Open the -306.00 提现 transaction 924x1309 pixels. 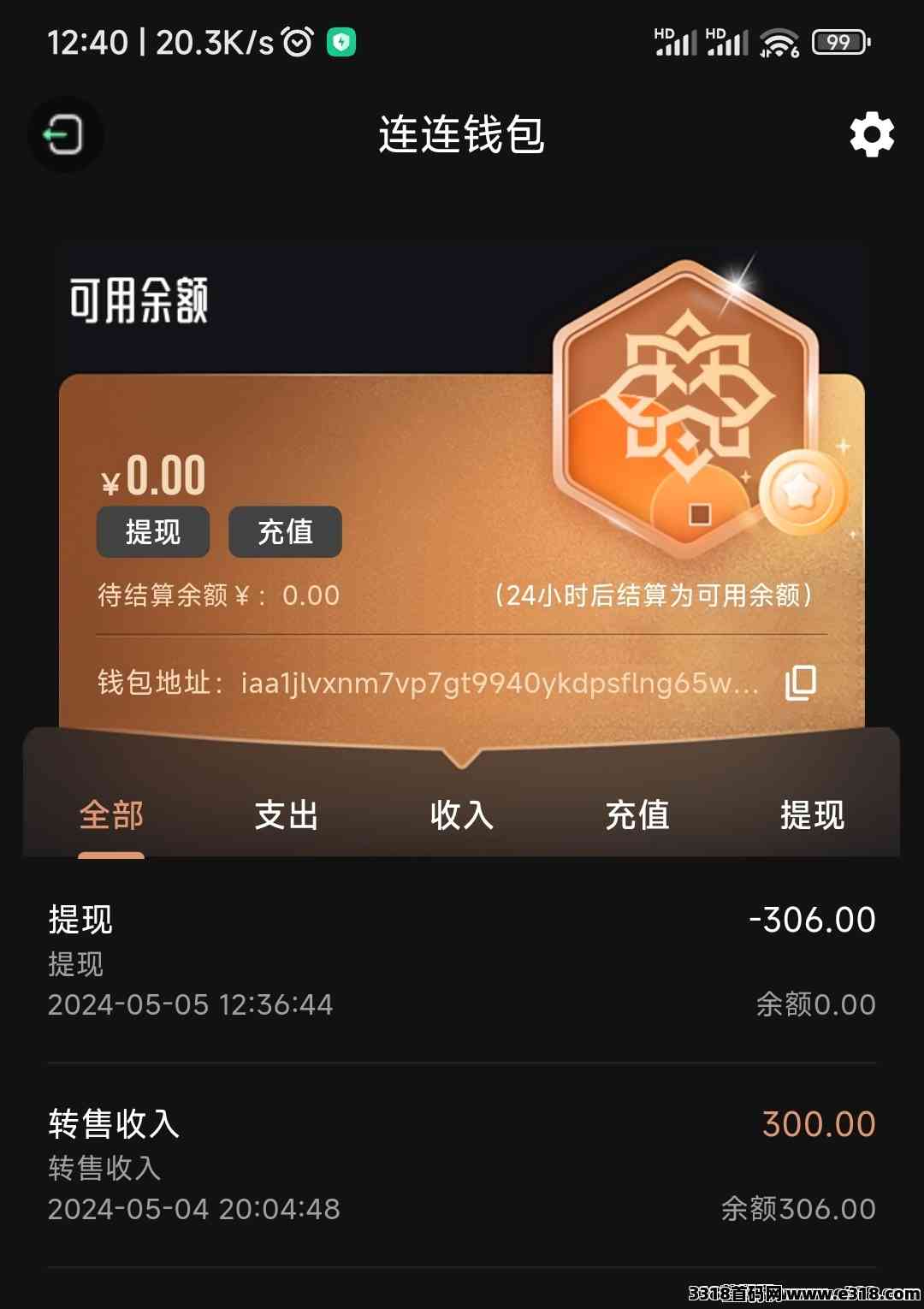pos(462,961)
